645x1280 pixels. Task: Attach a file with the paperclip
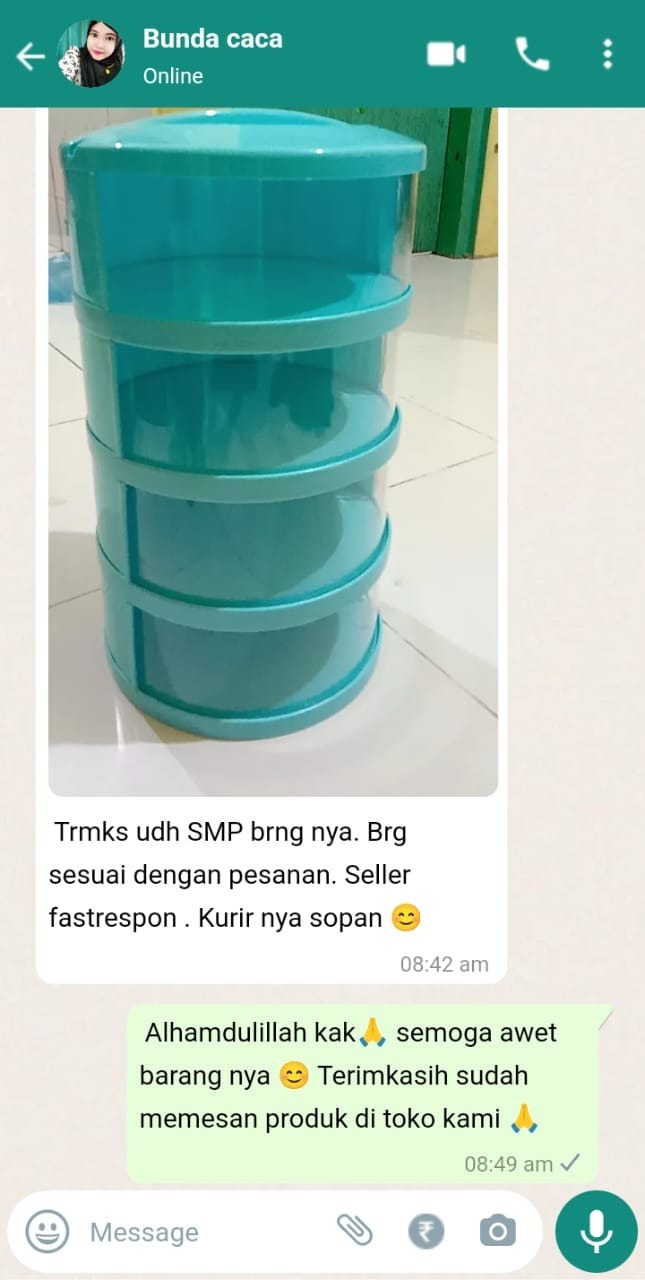click(354, 1231)
